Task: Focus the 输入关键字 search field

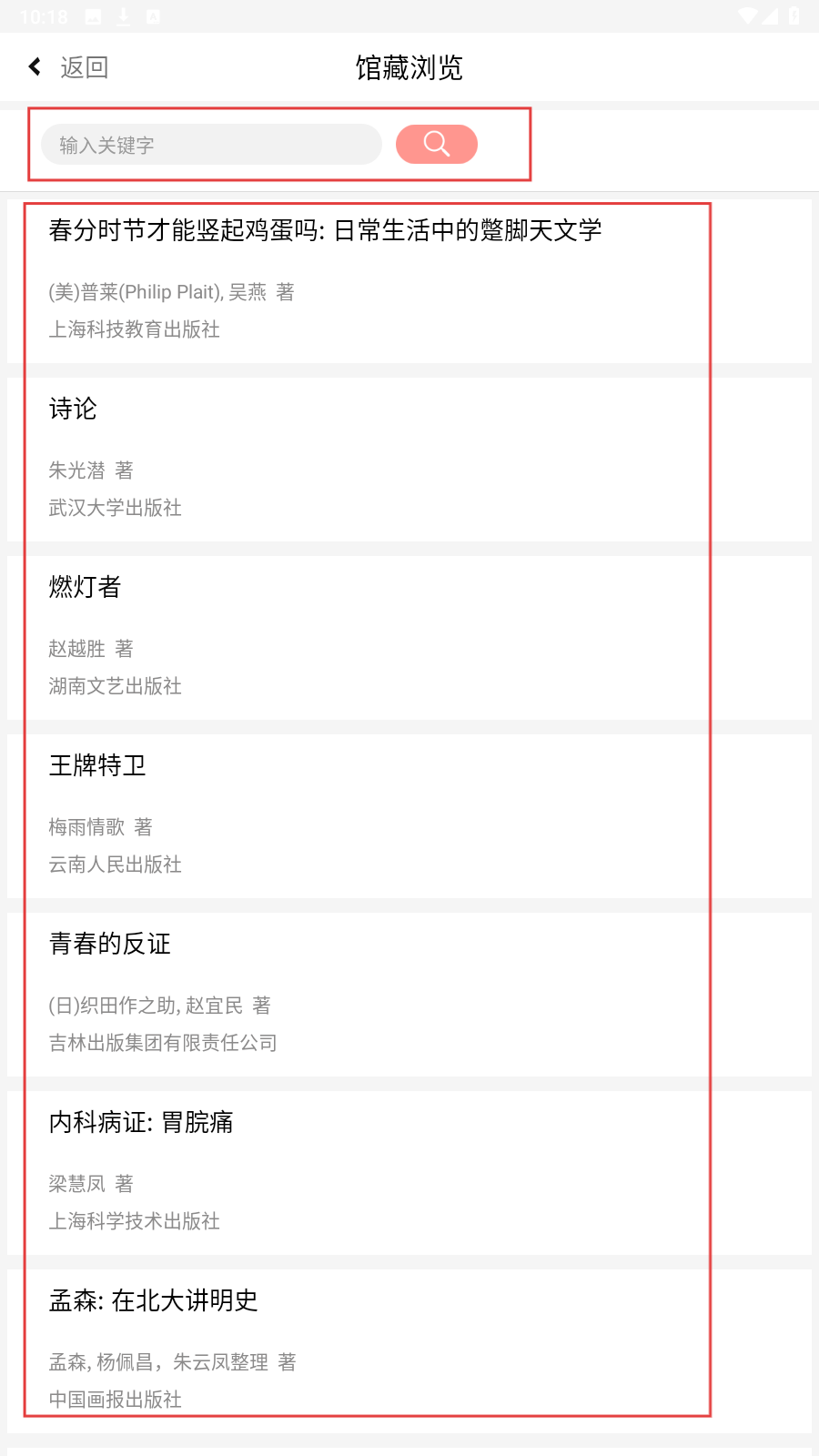Action: pyautogui.click(x=211, y=145)
